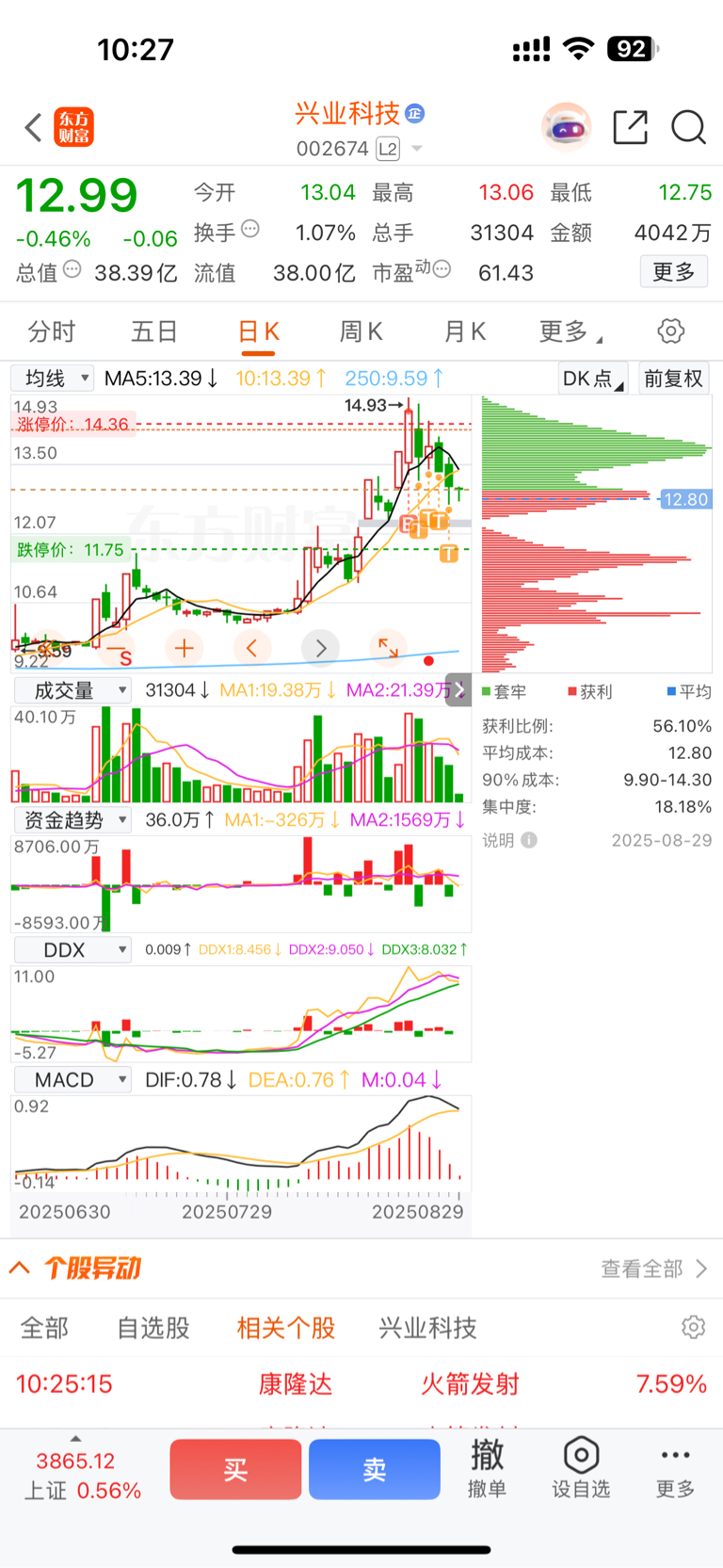Viewport: 723px width, 1568px height.
Task: Select the 周K chart tab
Action: 361,331
